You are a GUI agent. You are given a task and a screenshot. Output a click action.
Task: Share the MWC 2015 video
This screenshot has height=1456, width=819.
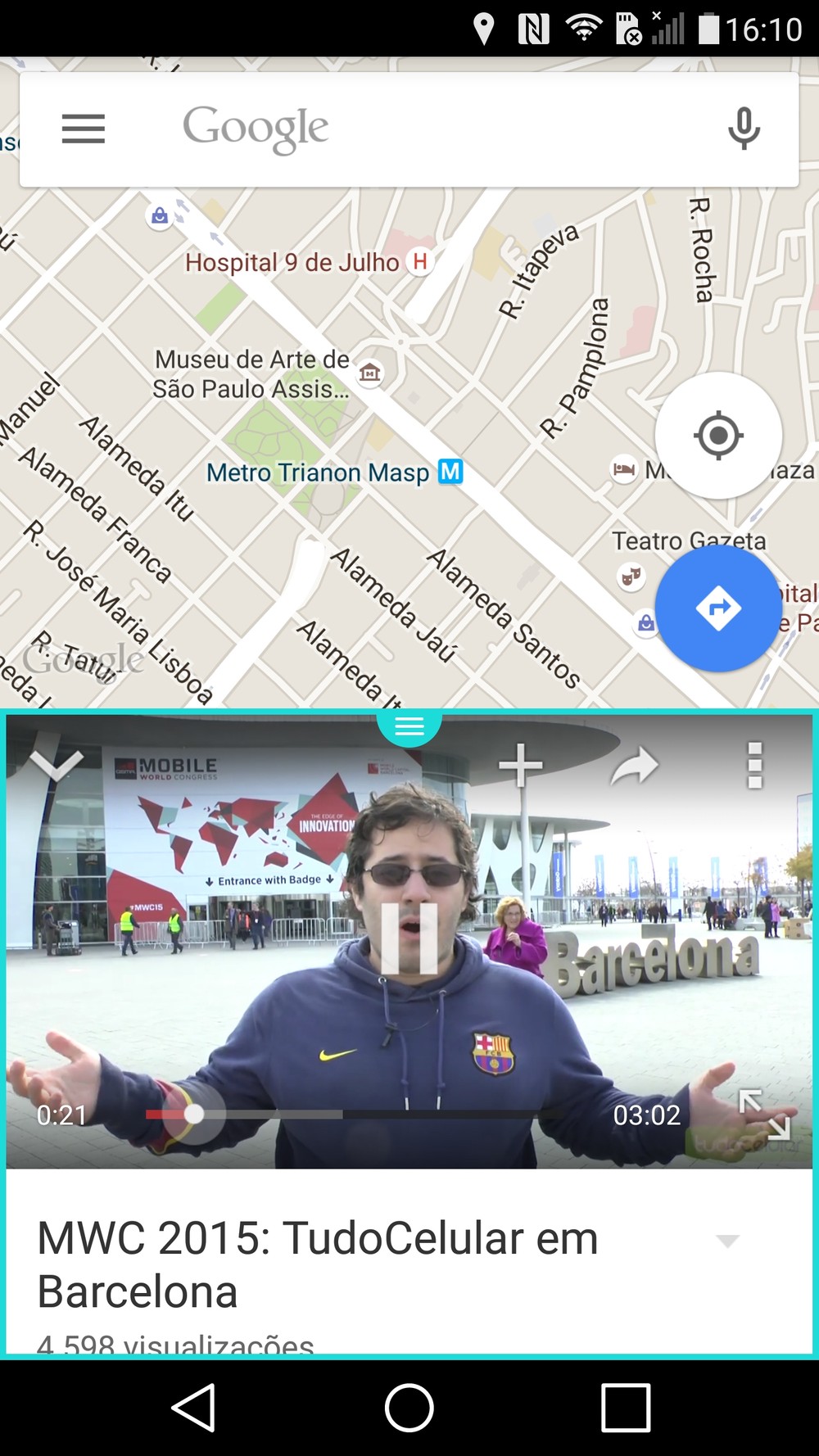pos(635,766)
